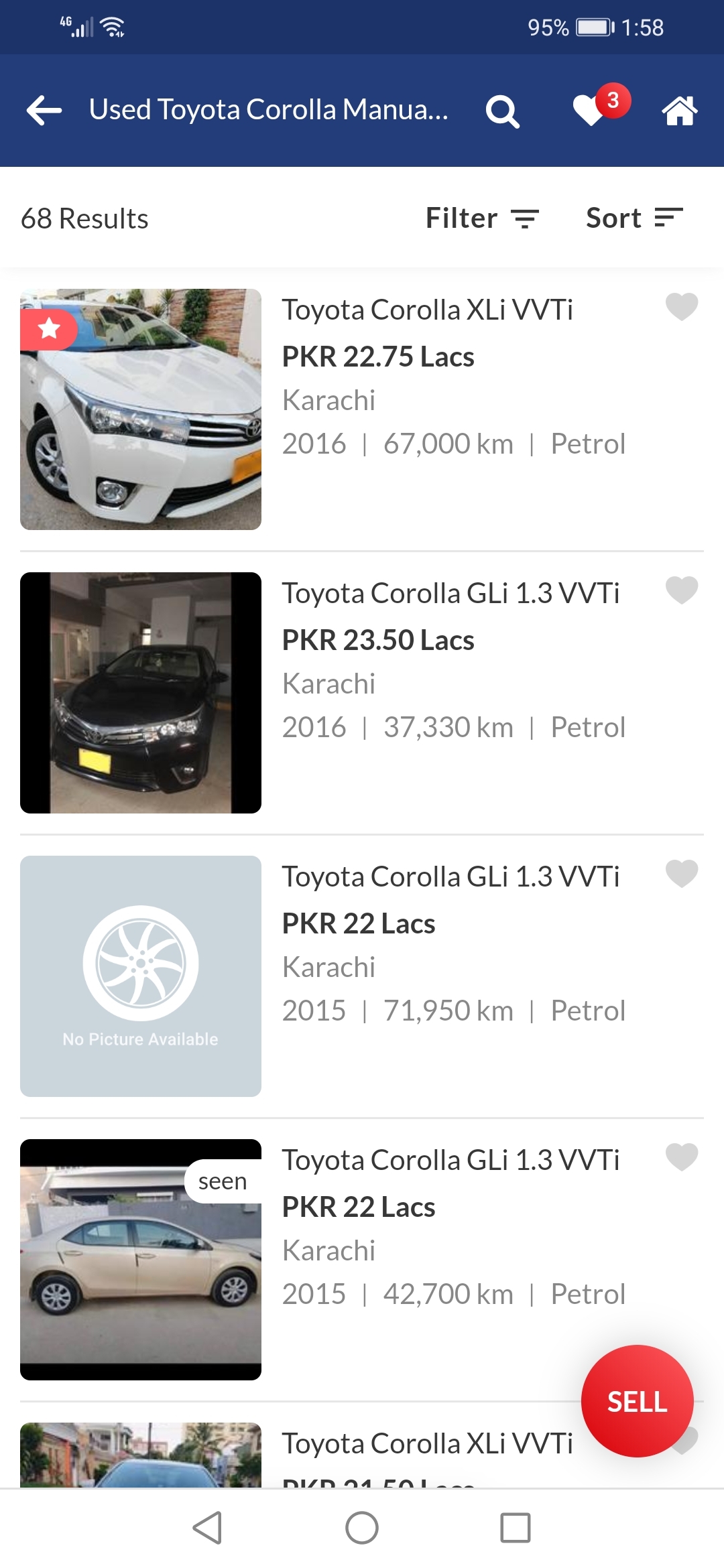Open the Sort options
The height and width of the screenshot is (1568, 724).
[x=634, y=218]
